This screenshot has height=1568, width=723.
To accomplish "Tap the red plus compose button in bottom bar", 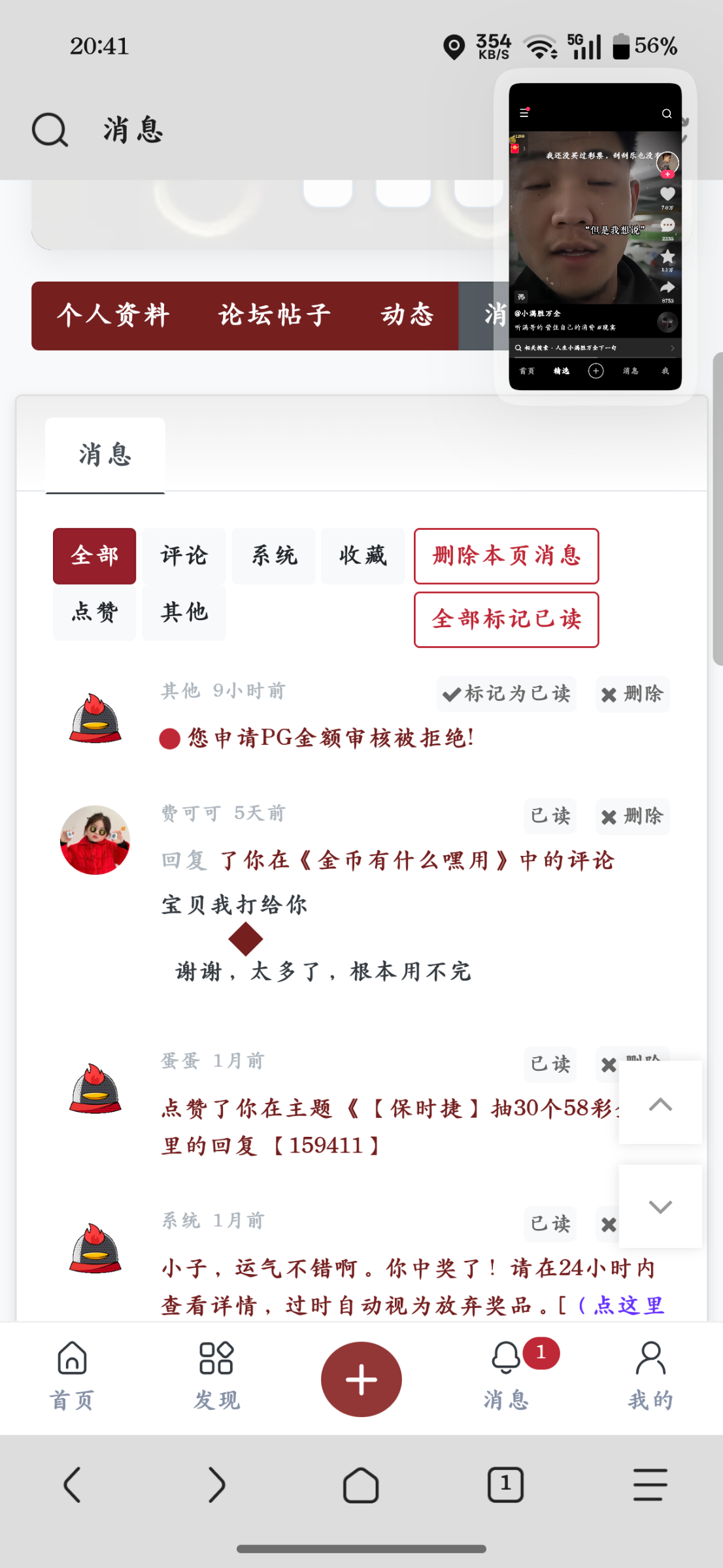I will click(x=360, y=1379).
